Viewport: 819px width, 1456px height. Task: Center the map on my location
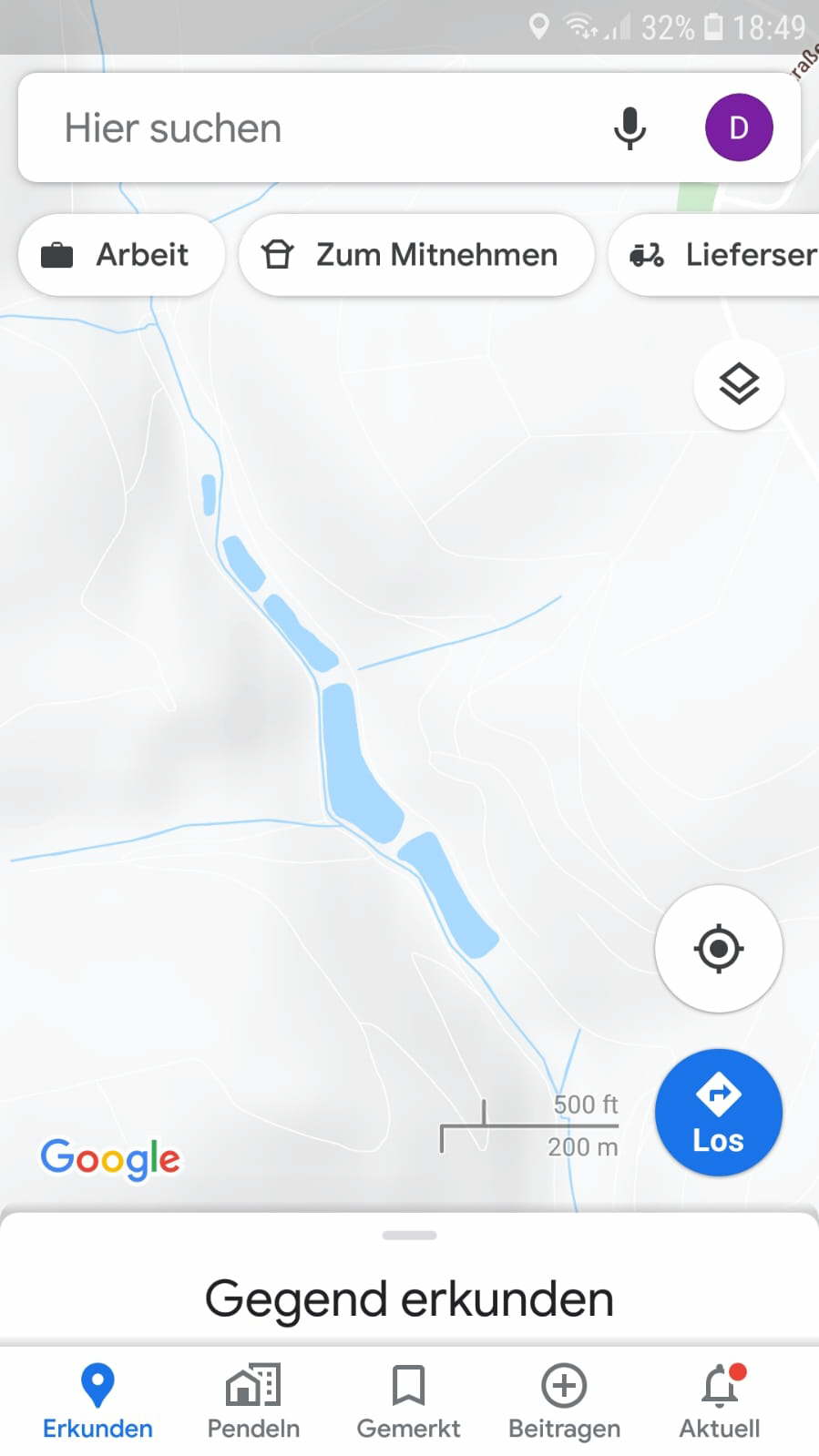click(718, 948)
